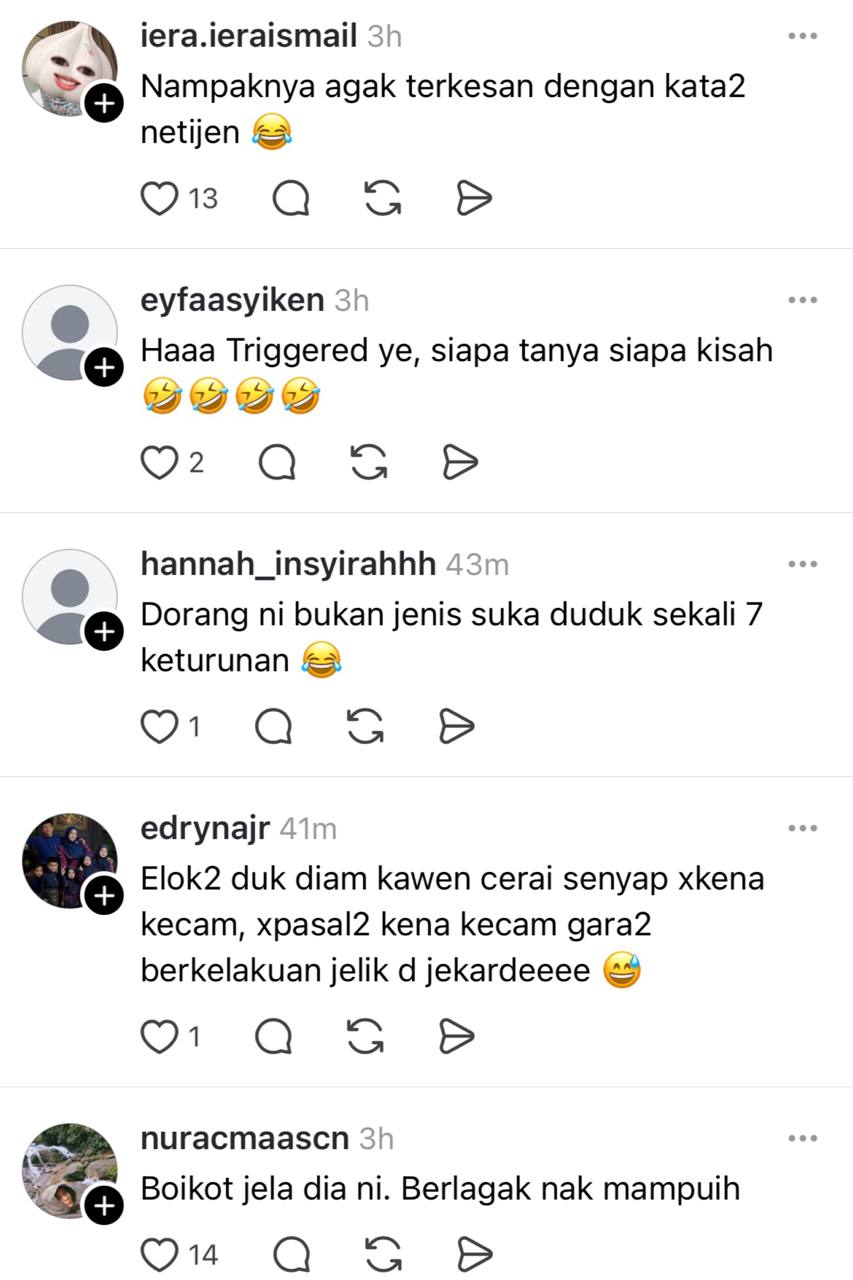Image resolution: width=853 pixels, height=1280 pixels.
Task: Open more options for hannah_insyirahhh's comment
Action: click(802, 564)
